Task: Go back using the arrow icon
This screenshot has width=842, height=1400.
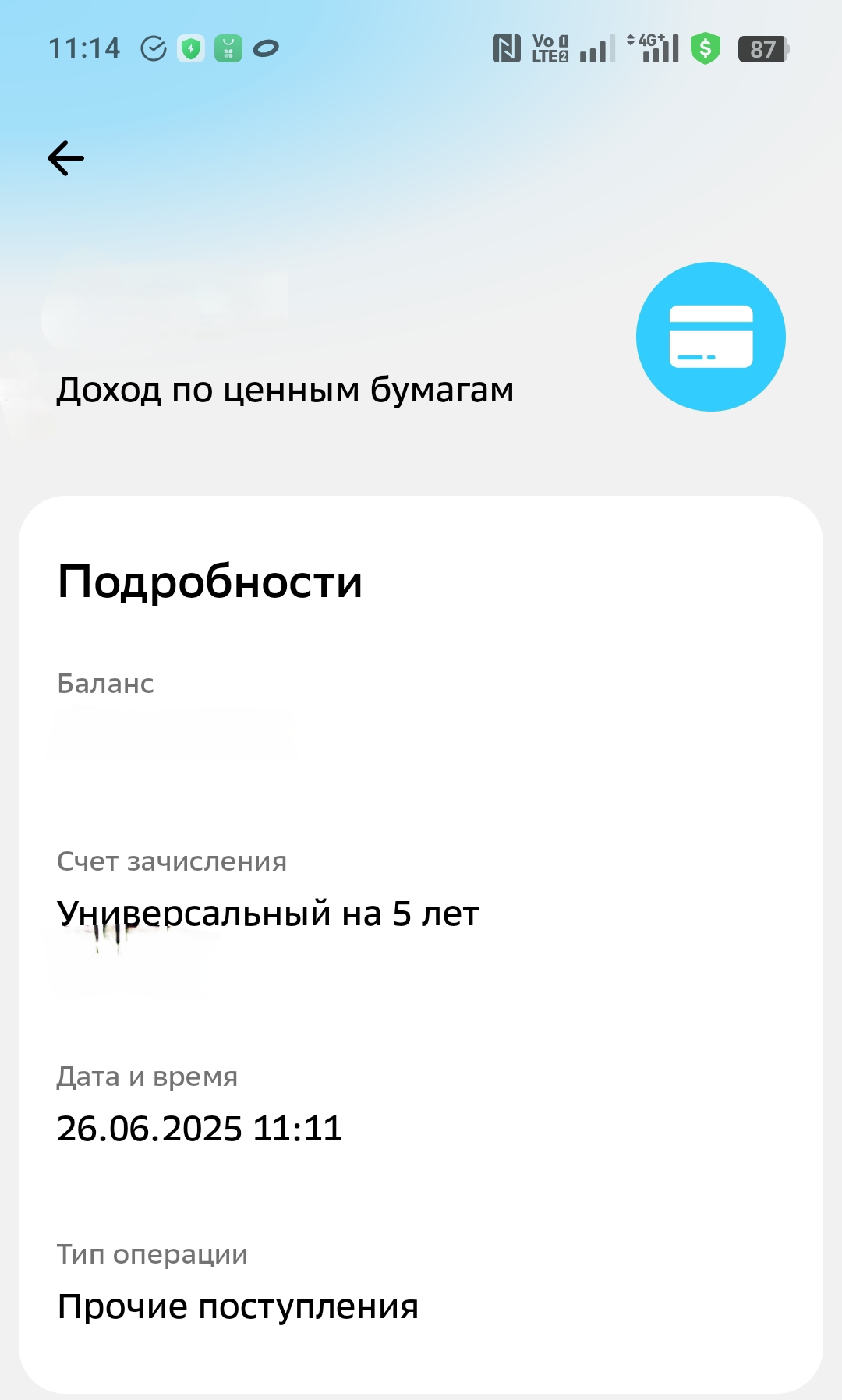Action: click(65, 158)
